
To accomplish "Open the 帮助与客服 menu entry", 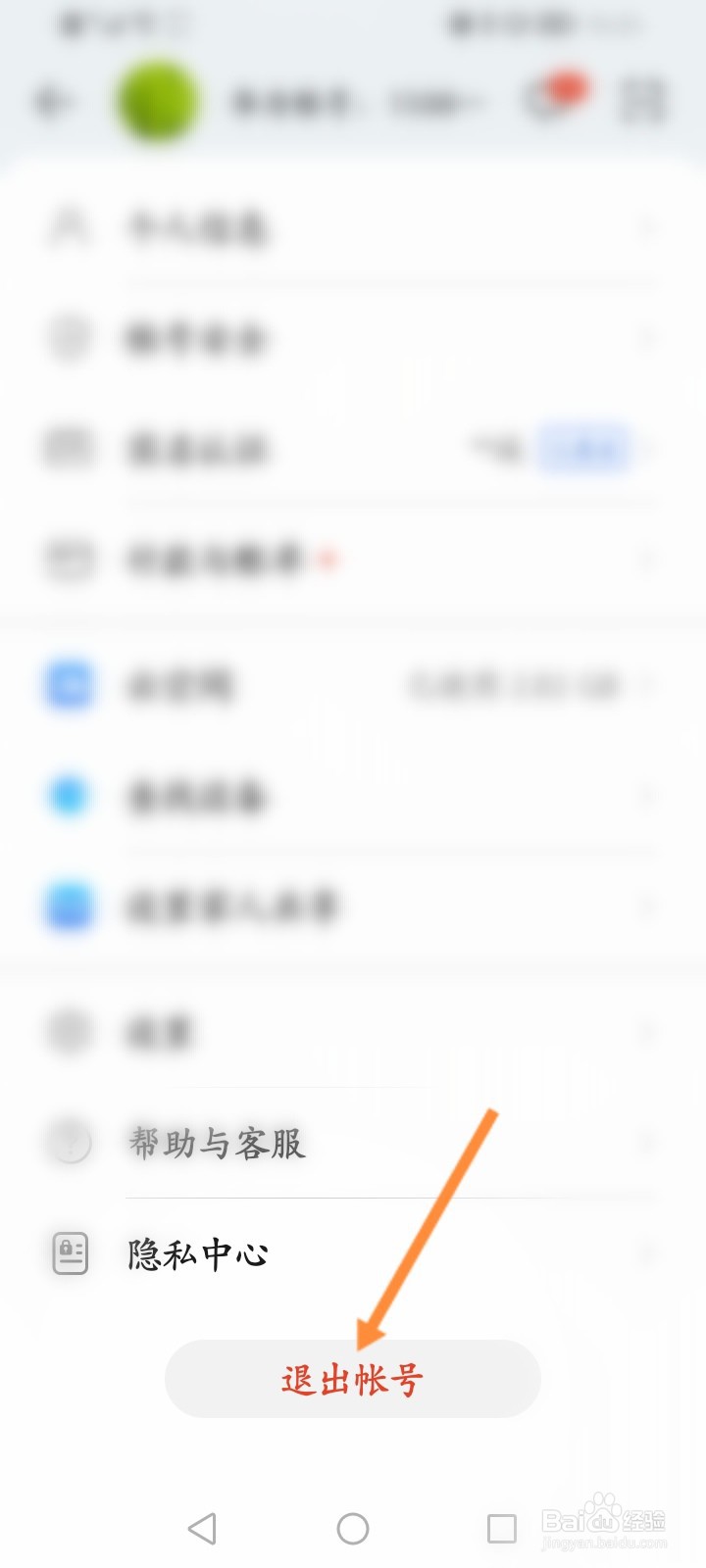I will point(216,1142).
